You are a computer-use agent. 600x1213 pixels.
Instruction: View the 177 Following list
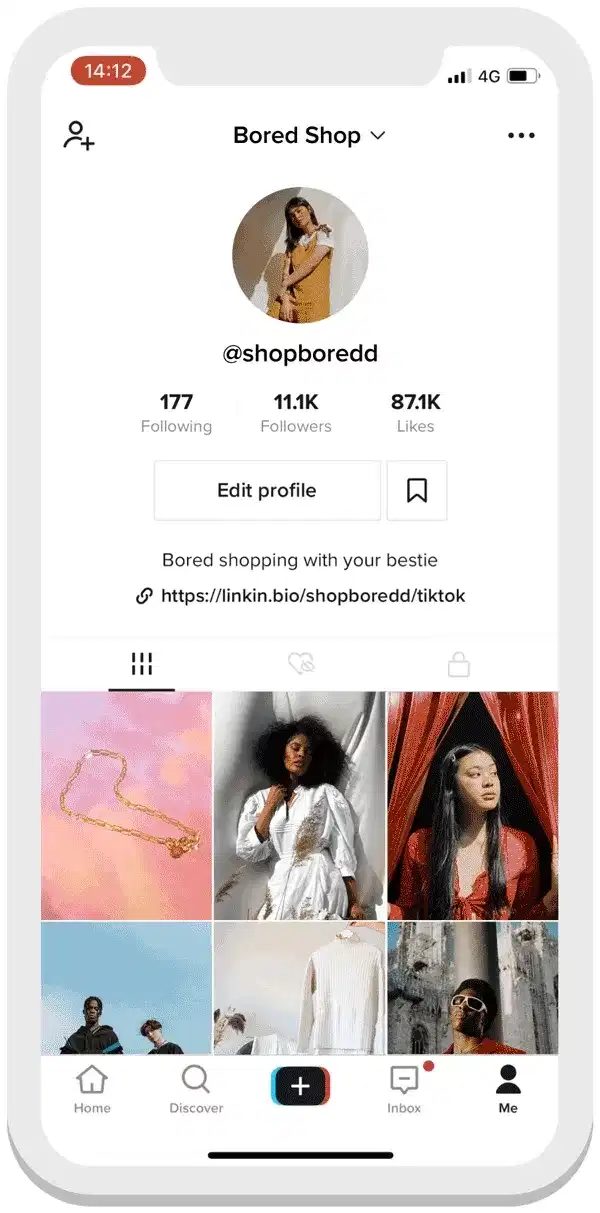pos(176,413)
